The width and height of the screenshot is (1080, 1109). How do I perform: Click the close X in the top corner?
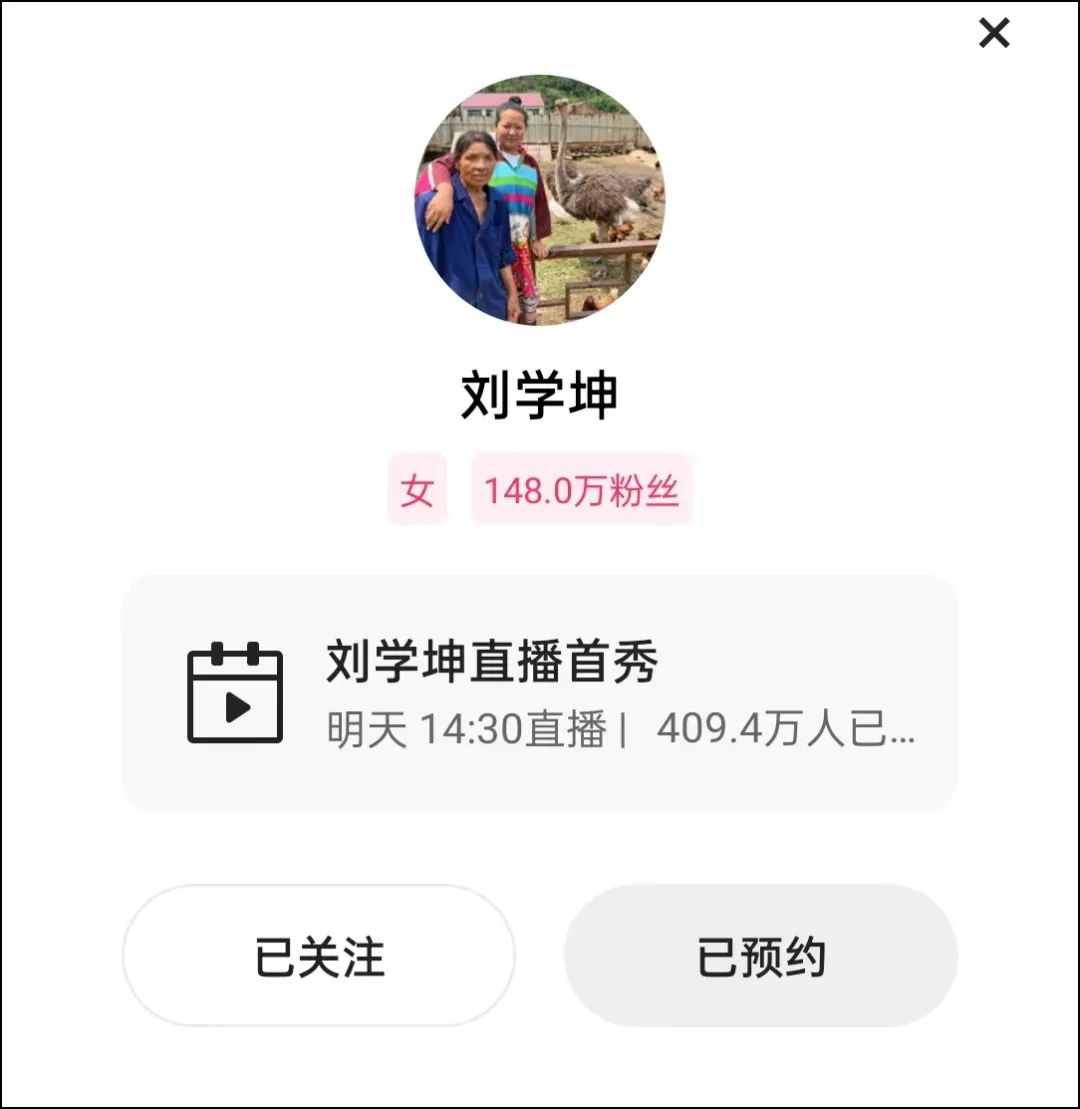tap(994, 34)
